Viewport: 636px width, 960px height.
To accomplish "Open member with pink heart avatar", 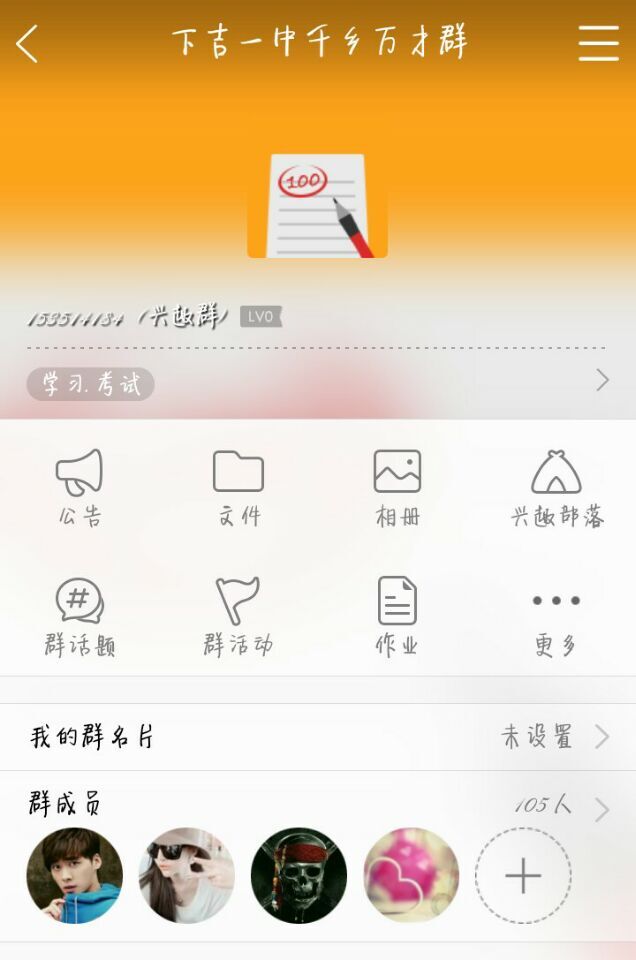I will (410, 876).
